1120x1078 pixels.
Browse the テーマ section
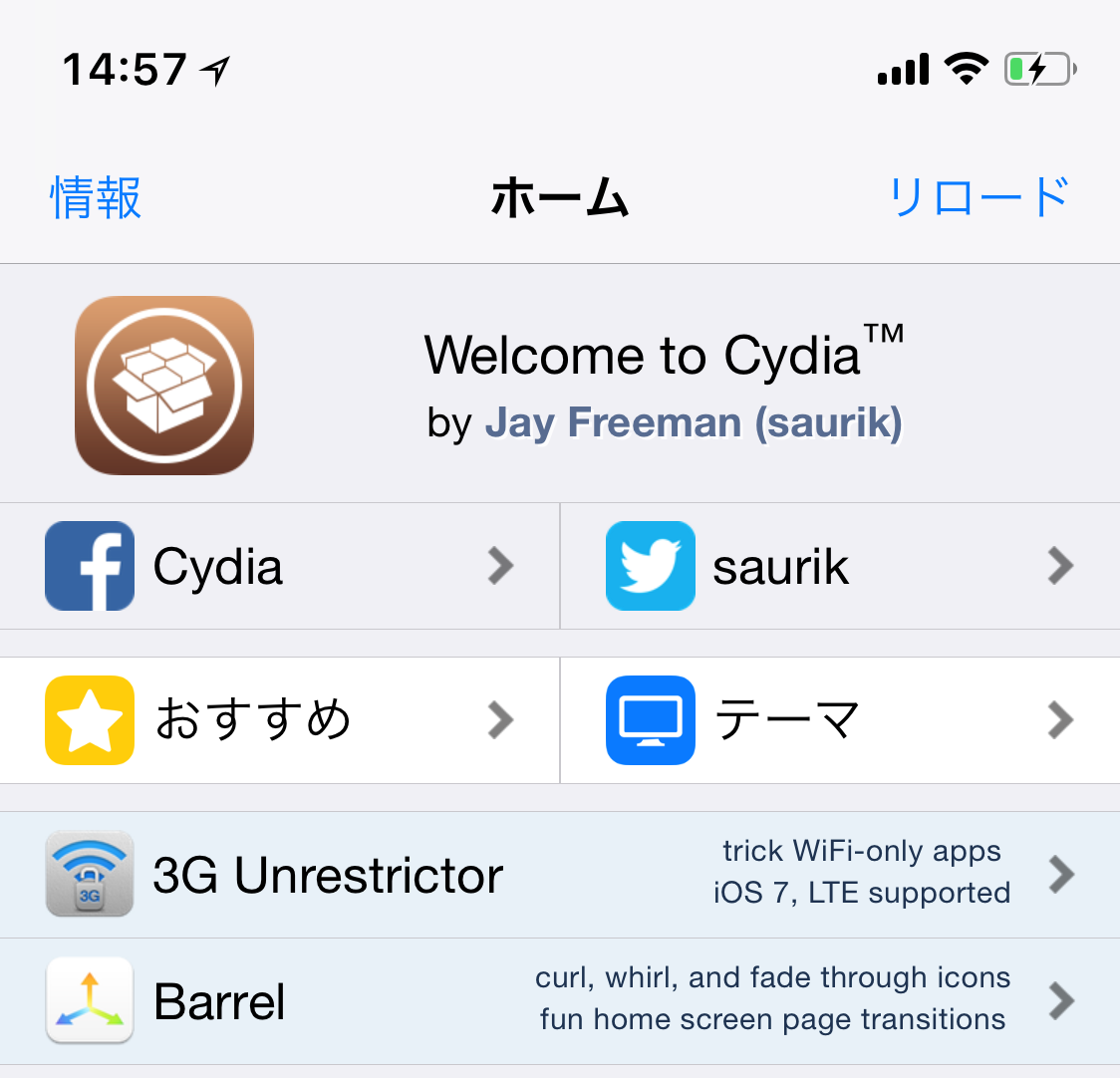point(839,719)
